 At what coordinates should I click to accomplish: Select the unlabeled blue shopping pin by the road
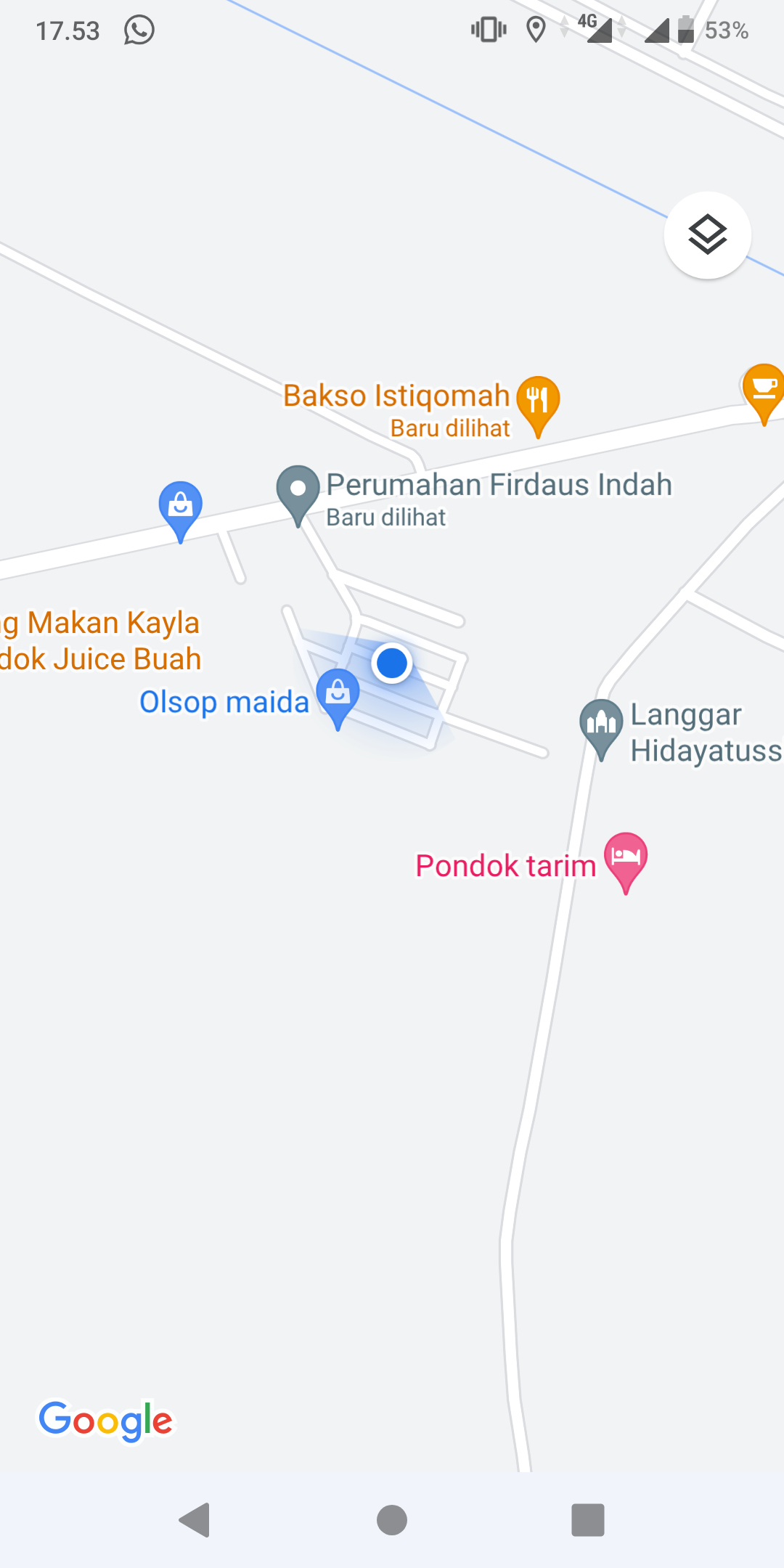[x=180, y=506]
